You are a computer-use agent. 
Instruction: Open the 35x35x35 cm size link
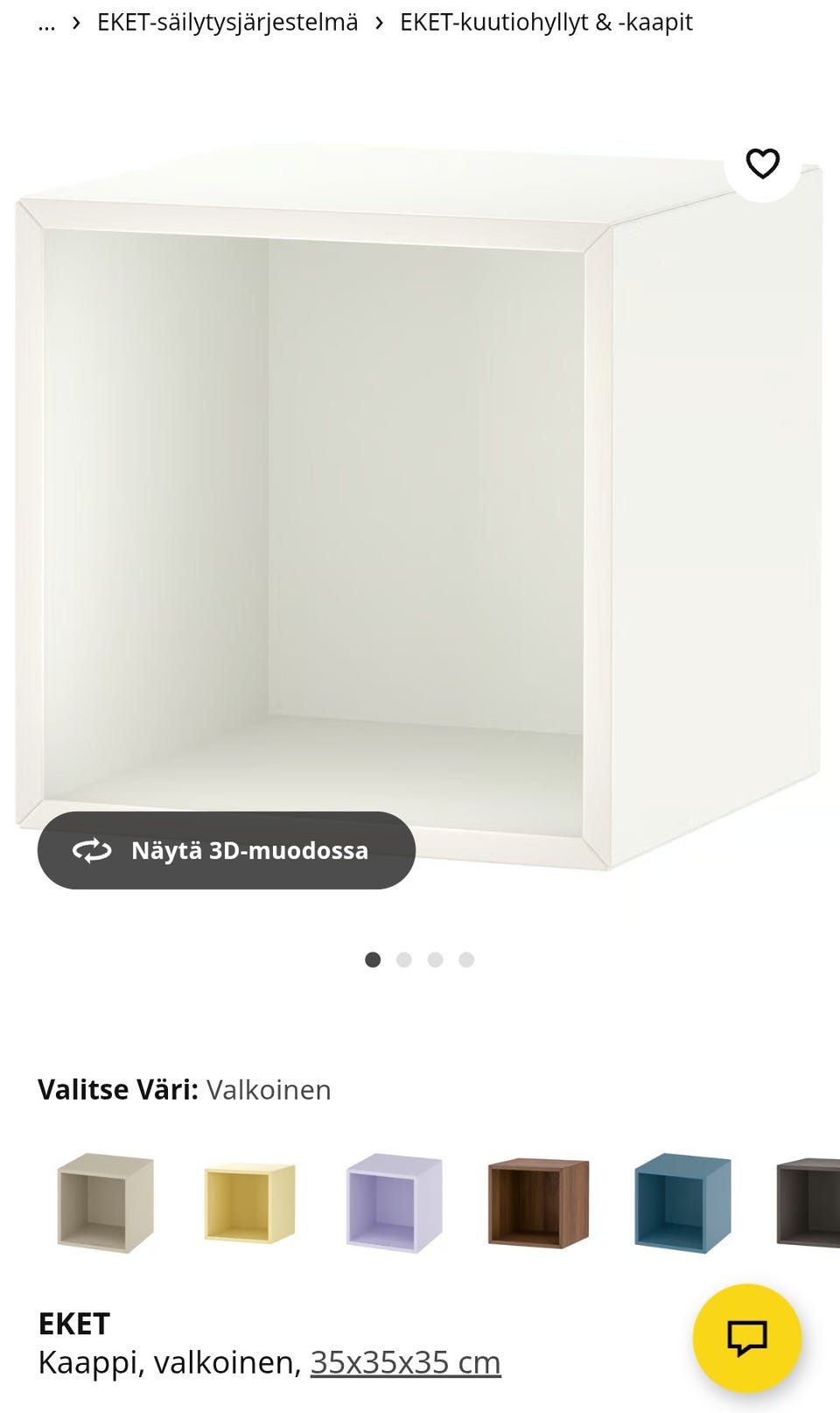tap(405, 1362)
